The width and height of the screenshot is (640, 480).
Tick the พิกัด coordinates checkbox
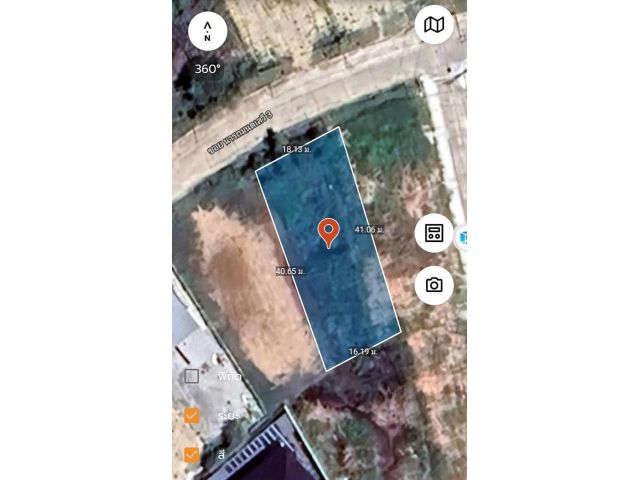191,376
